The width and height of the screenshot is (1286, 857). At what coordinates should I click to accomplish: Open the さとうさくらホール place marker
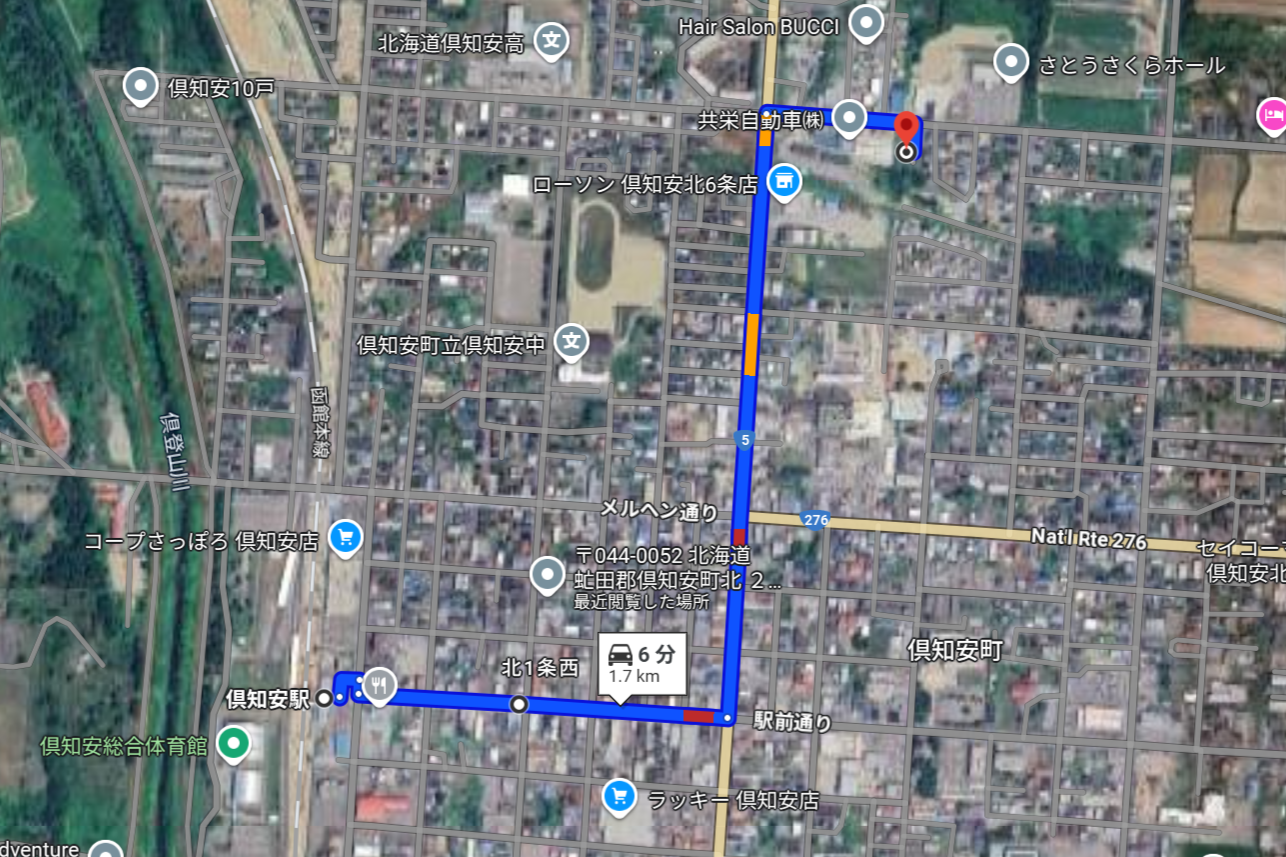click(1012, 64)
